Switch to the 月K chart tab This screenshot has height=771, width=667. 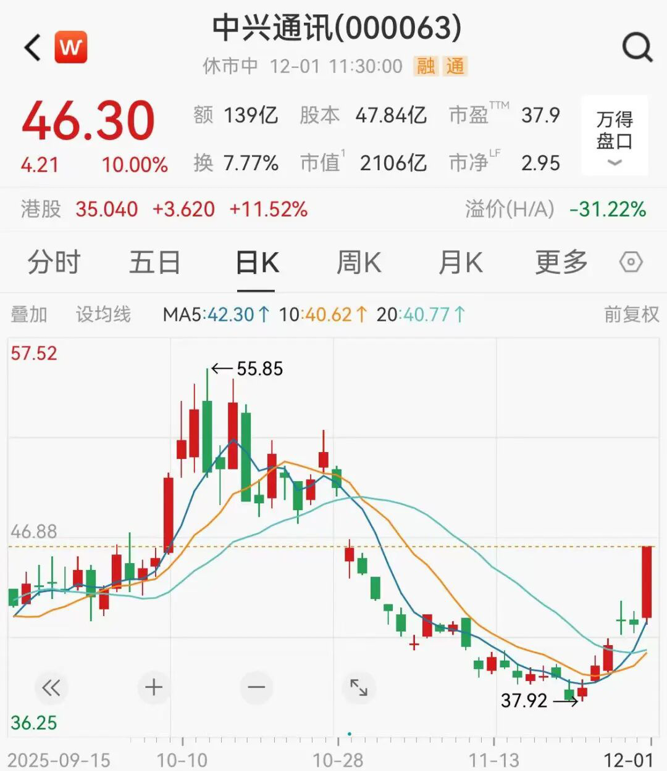click(x=460, y=263)
